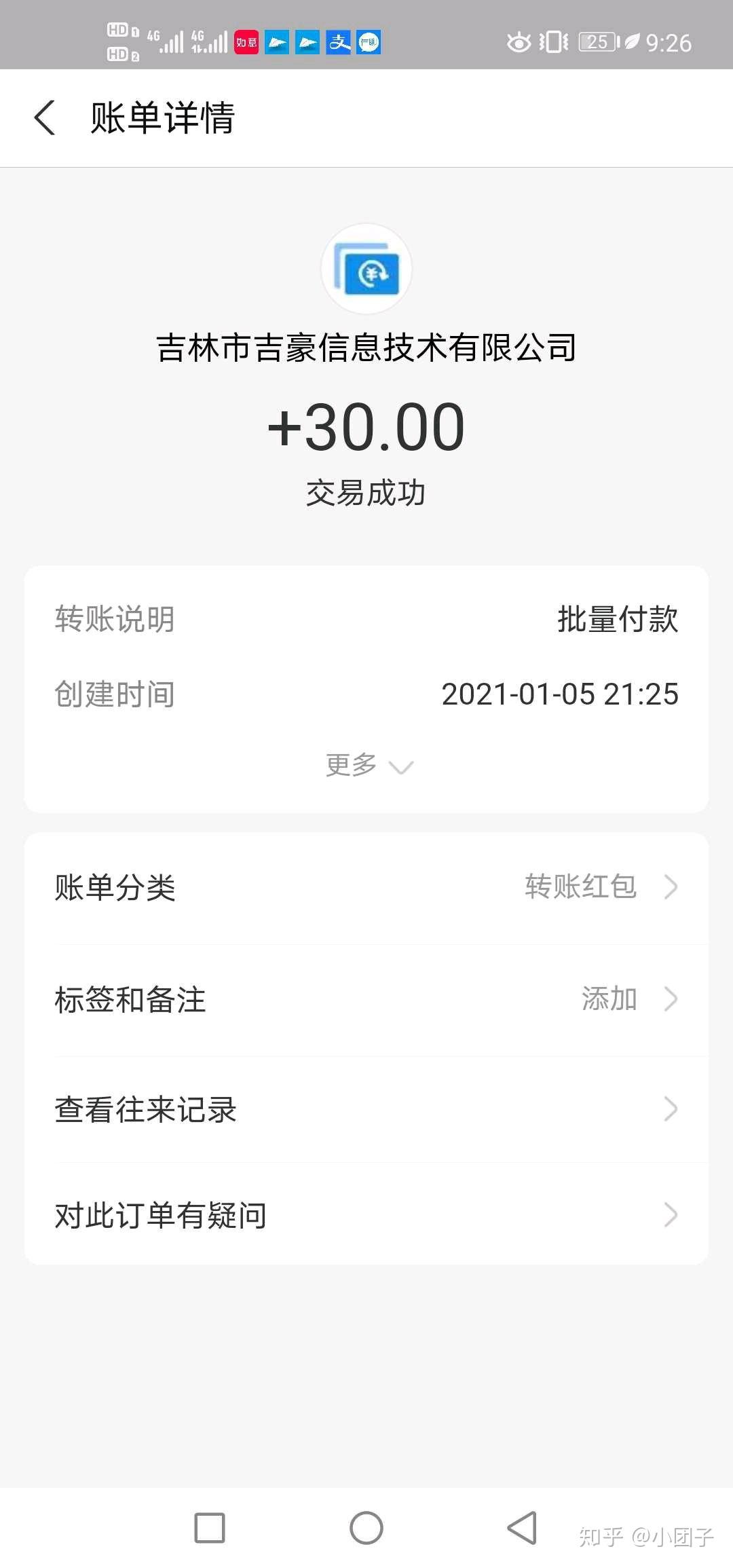Tap the system home button

pyautogui.click(x=366, y=1528)
